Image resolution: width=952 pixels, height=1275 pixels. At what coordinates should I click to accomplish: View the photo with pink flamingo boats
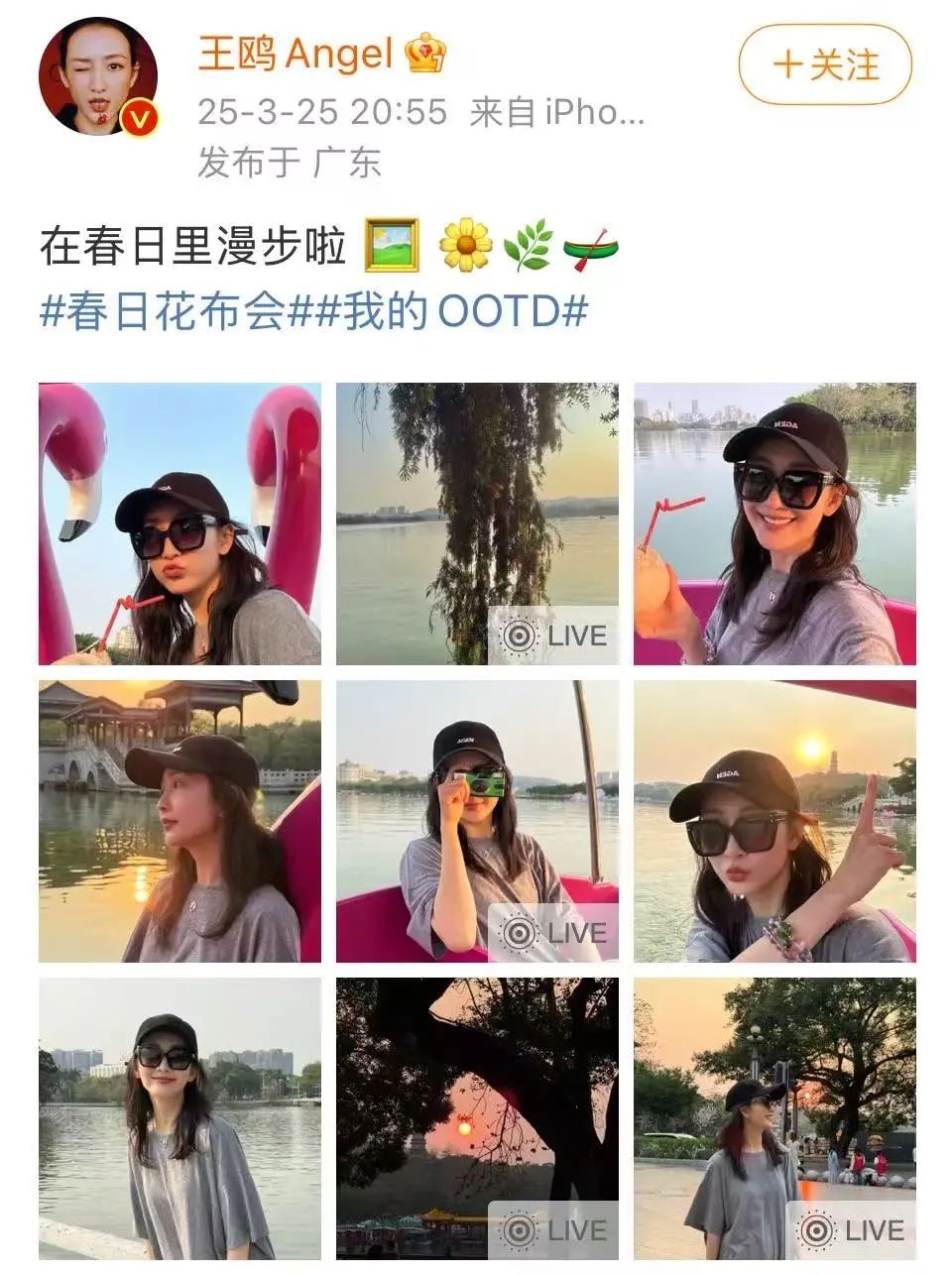coord(179,523)
